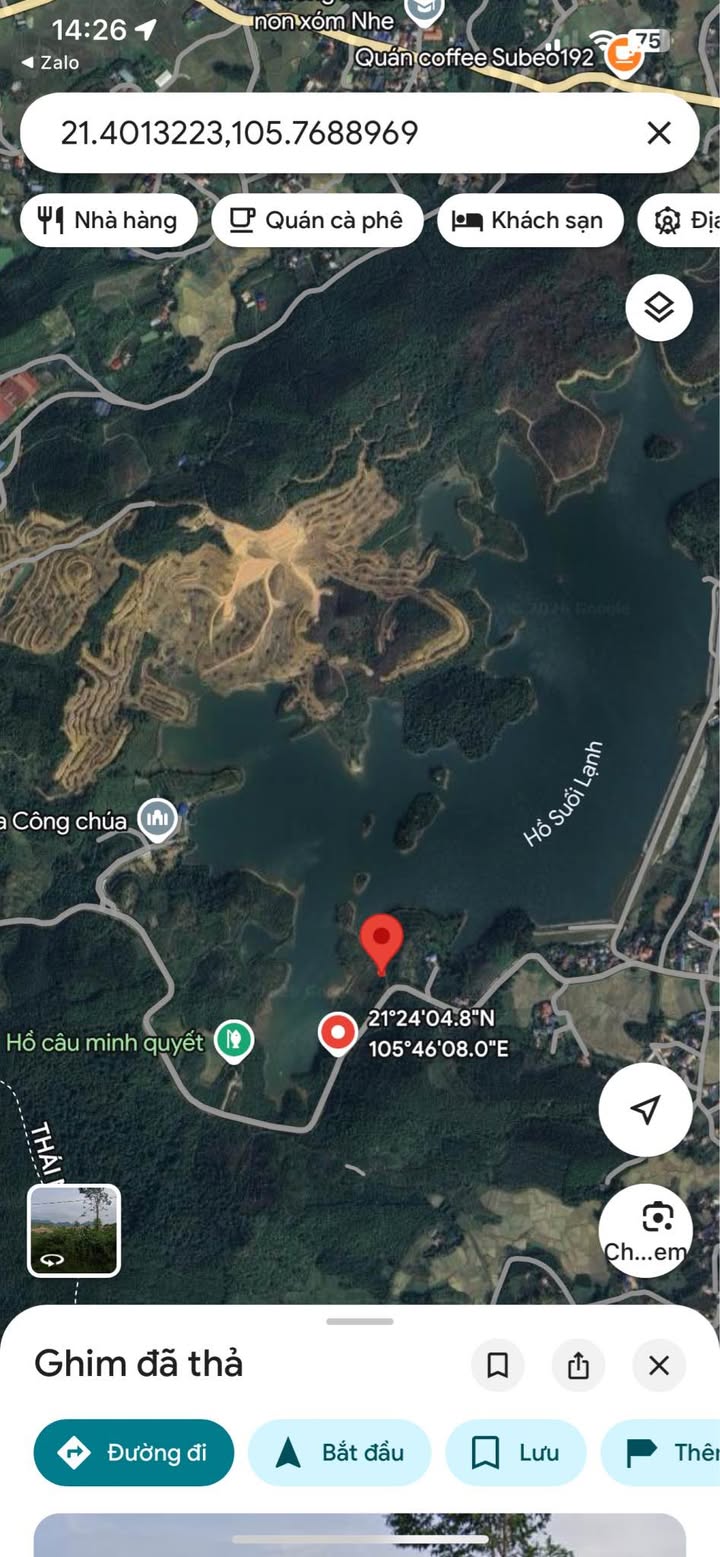Tap the Lưu button
Screen dimensions: 720x1557
(x=515, y=1452)
